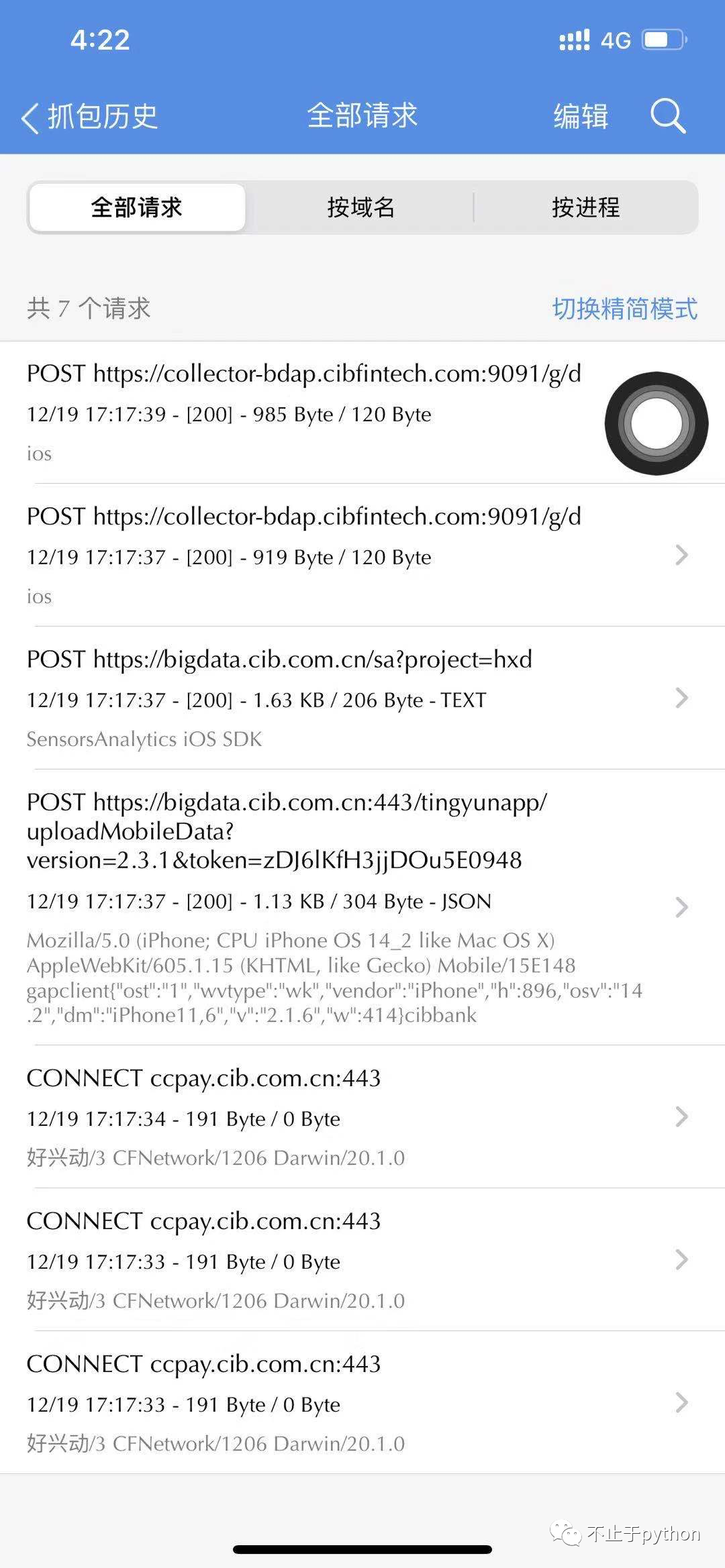Open the search magnifier icon
The height and width of the screenshot is (1568, 725).
[x=667, y=116]
